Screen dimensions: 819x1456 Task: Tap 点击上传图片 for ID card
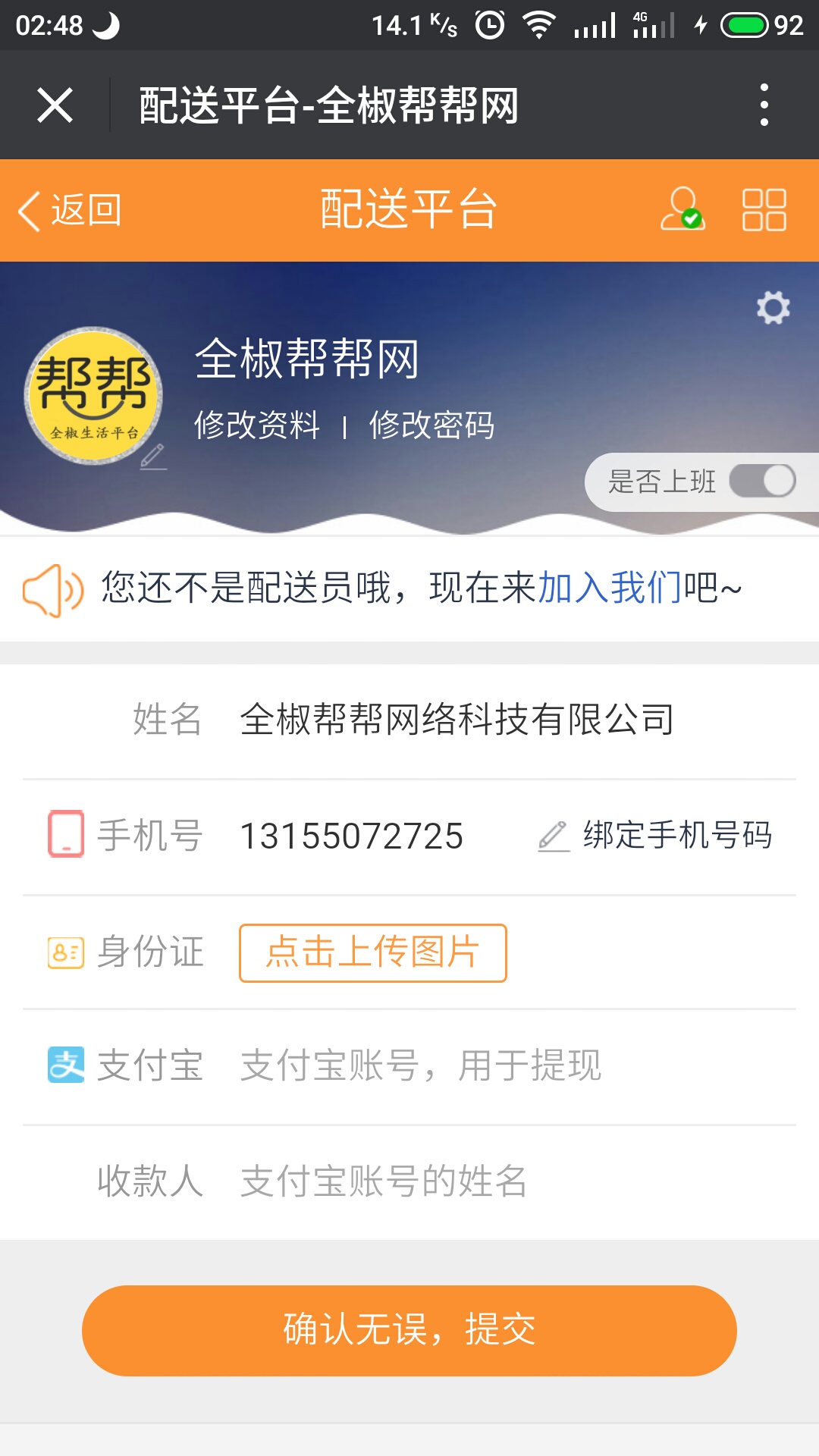[x=373, y=952]
